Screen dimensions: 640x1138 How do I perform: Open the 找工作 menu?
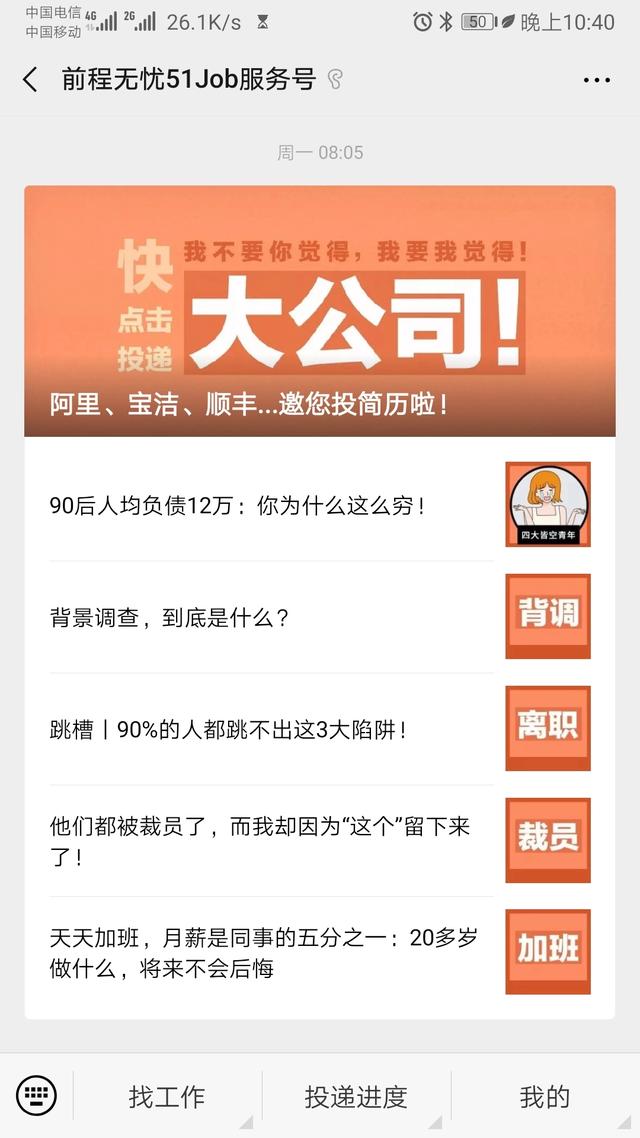(167, 1097)
